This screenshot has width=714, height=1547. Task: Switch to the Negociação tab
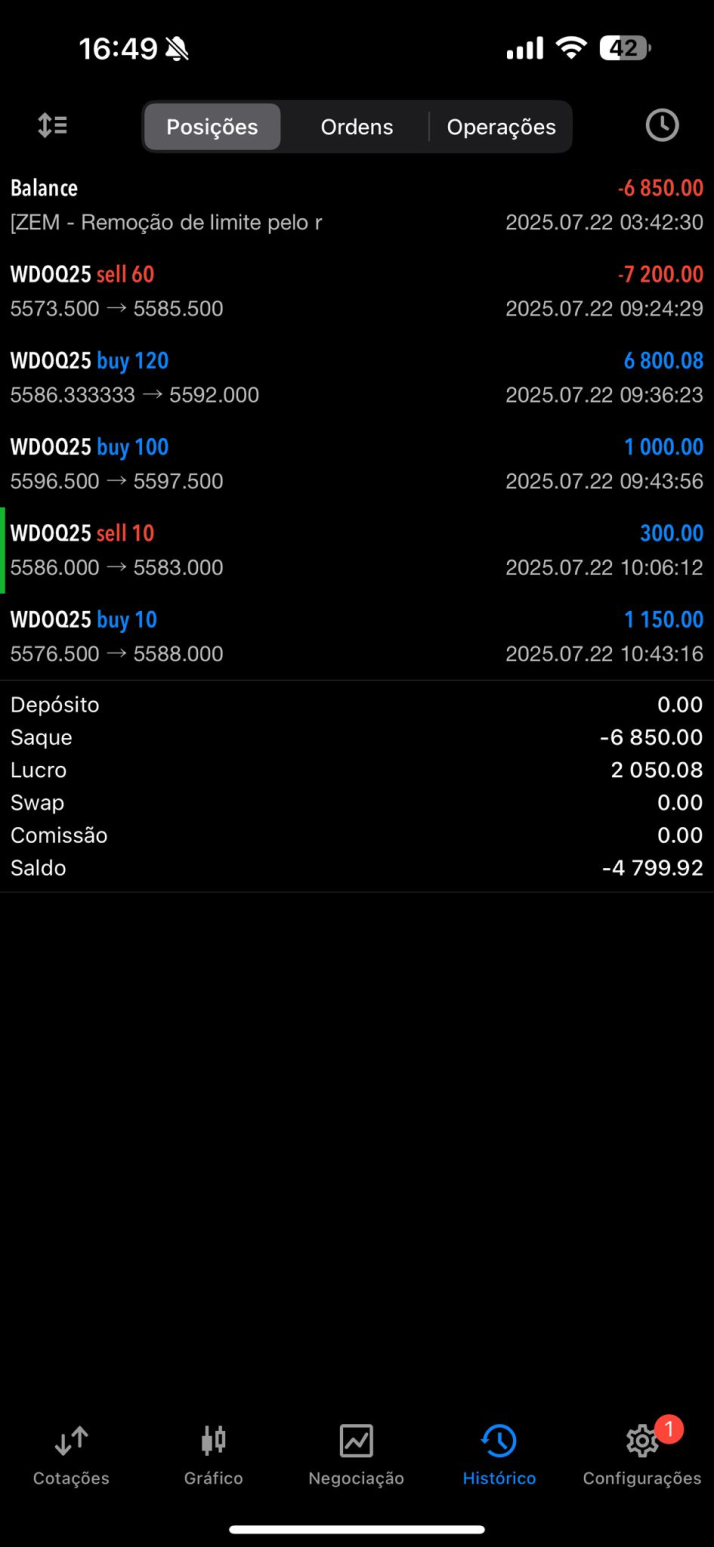[356, 1455]
